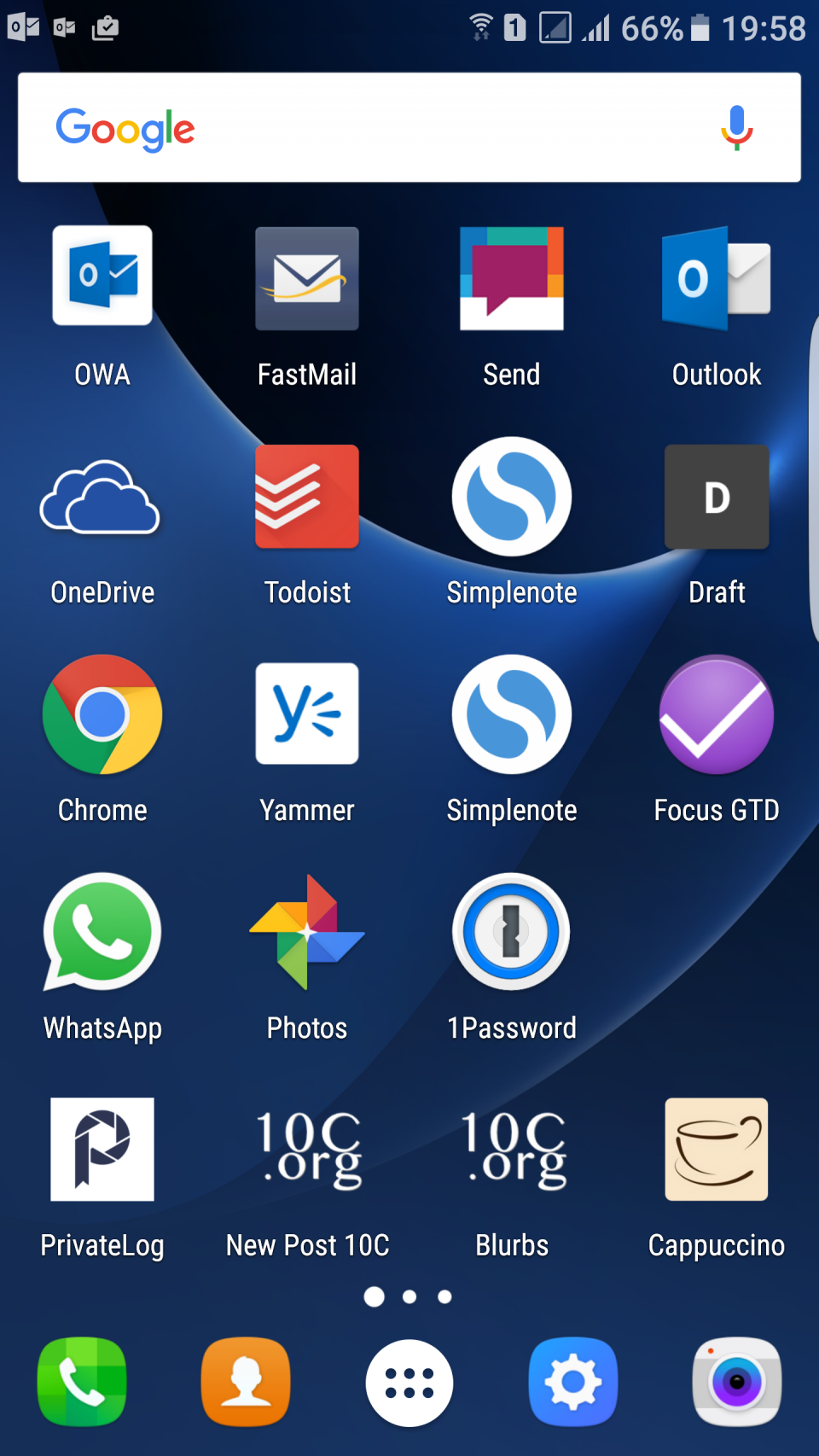The width and height of the screenshot is (819, 1456).
Task: Open Simplenote next to Draft
Action: (512, 497)
